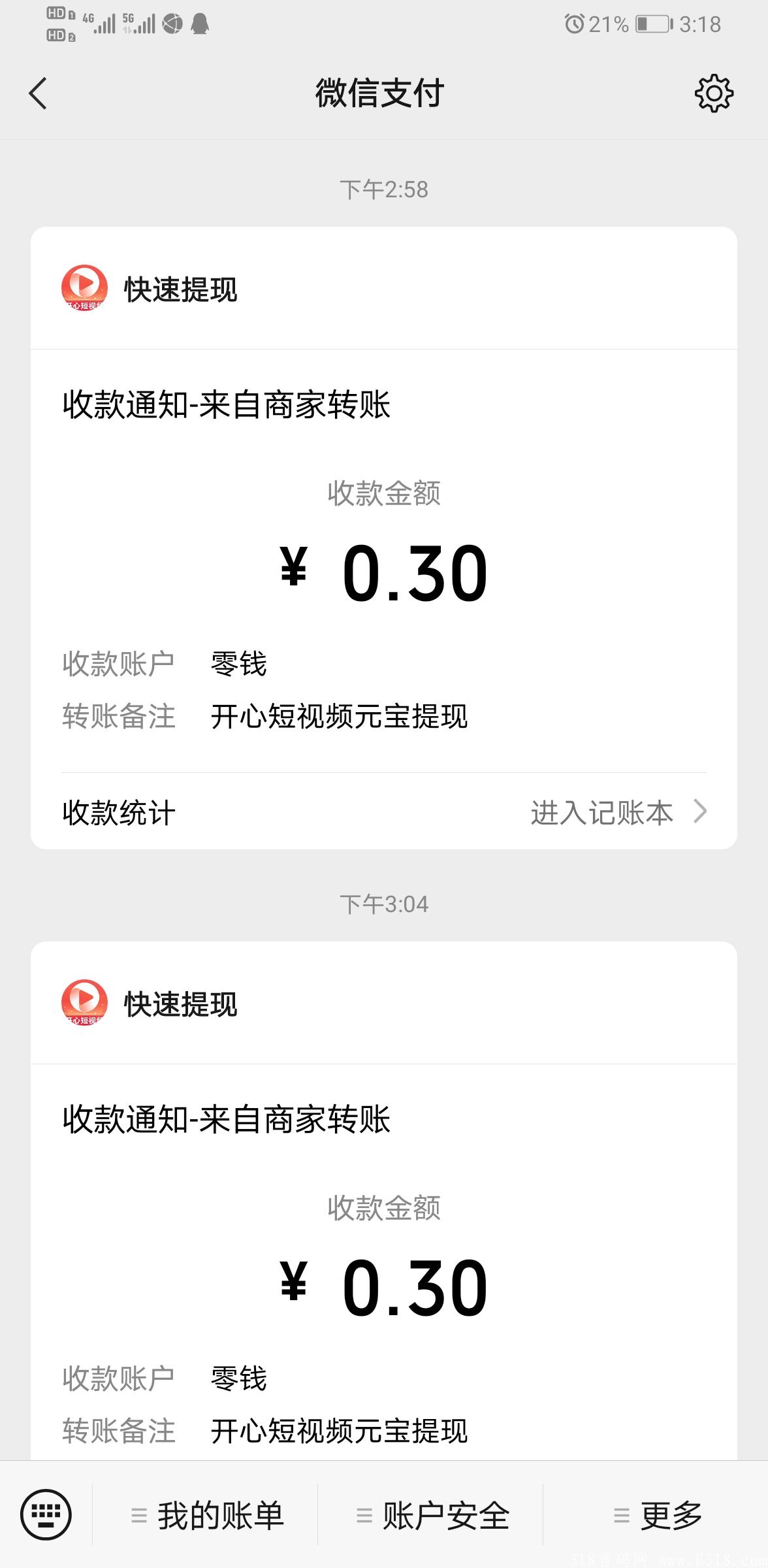Screen dimensions: 768x1568
Task: Open 进入记账本 from the 收款统计 row
Action: [x=618, y=813]
